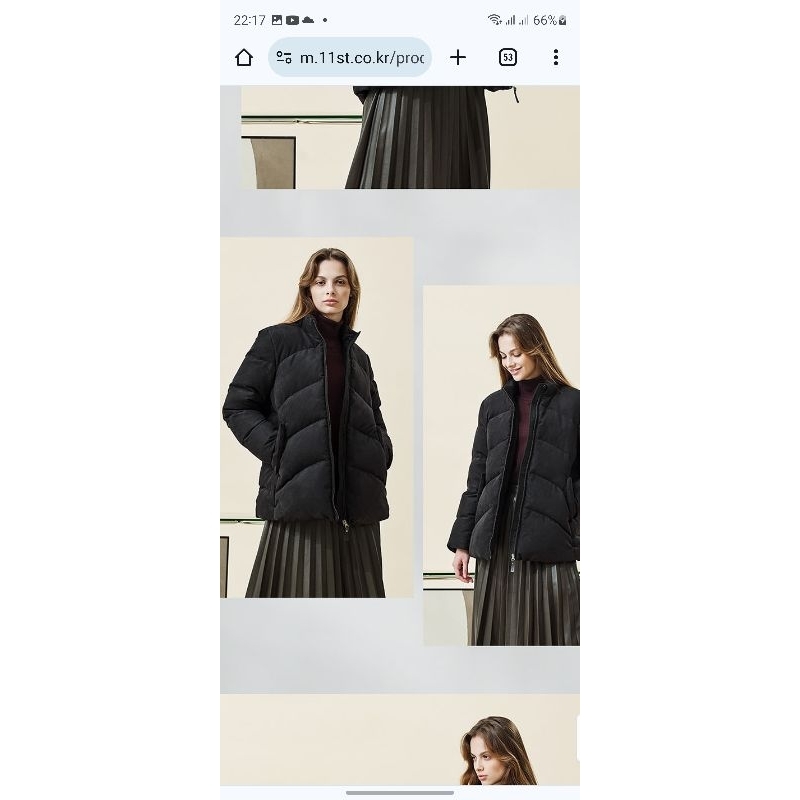Open the browser overflow menu
The width and height of the screenshot is (800, 800).
556,58
